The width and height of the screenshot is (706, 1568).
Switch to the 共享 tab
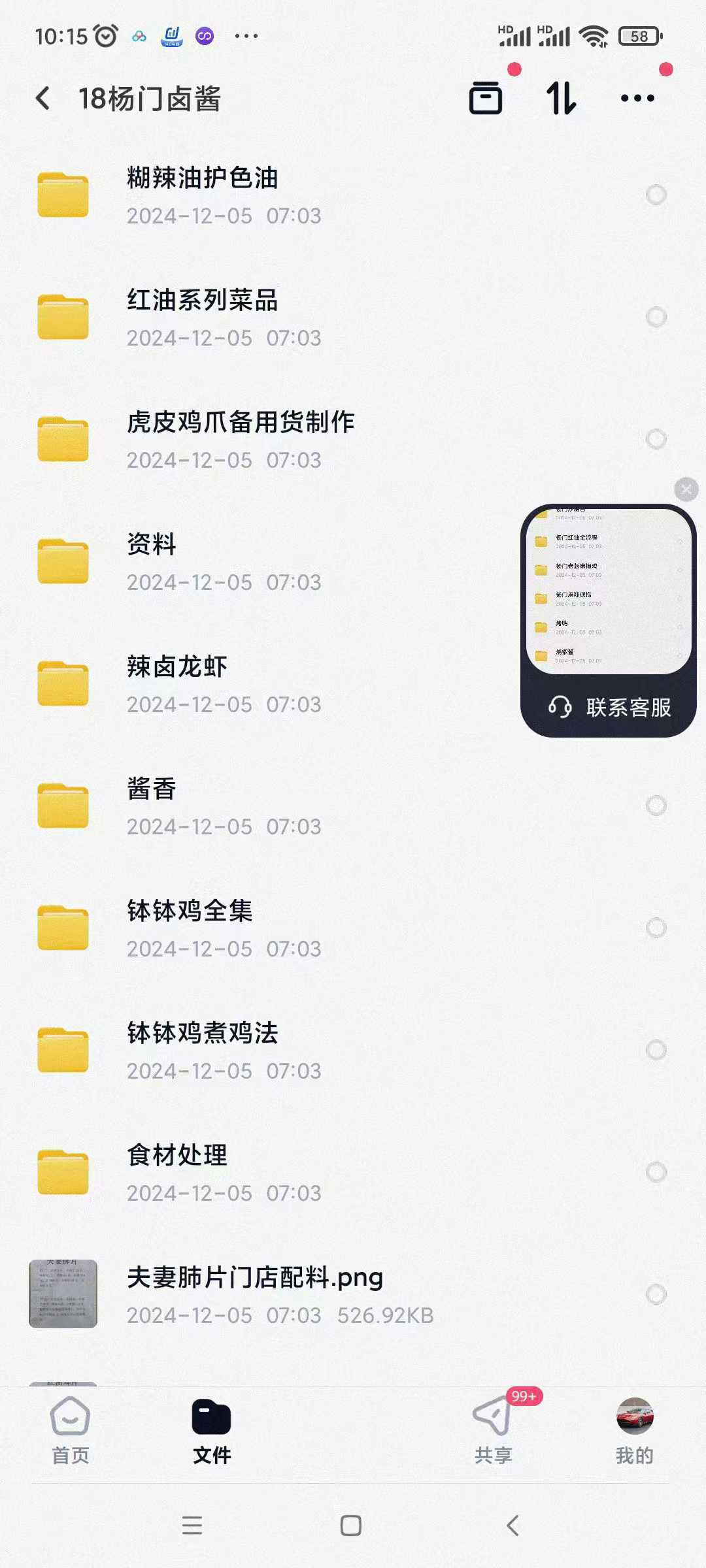tap(494, 1431)
